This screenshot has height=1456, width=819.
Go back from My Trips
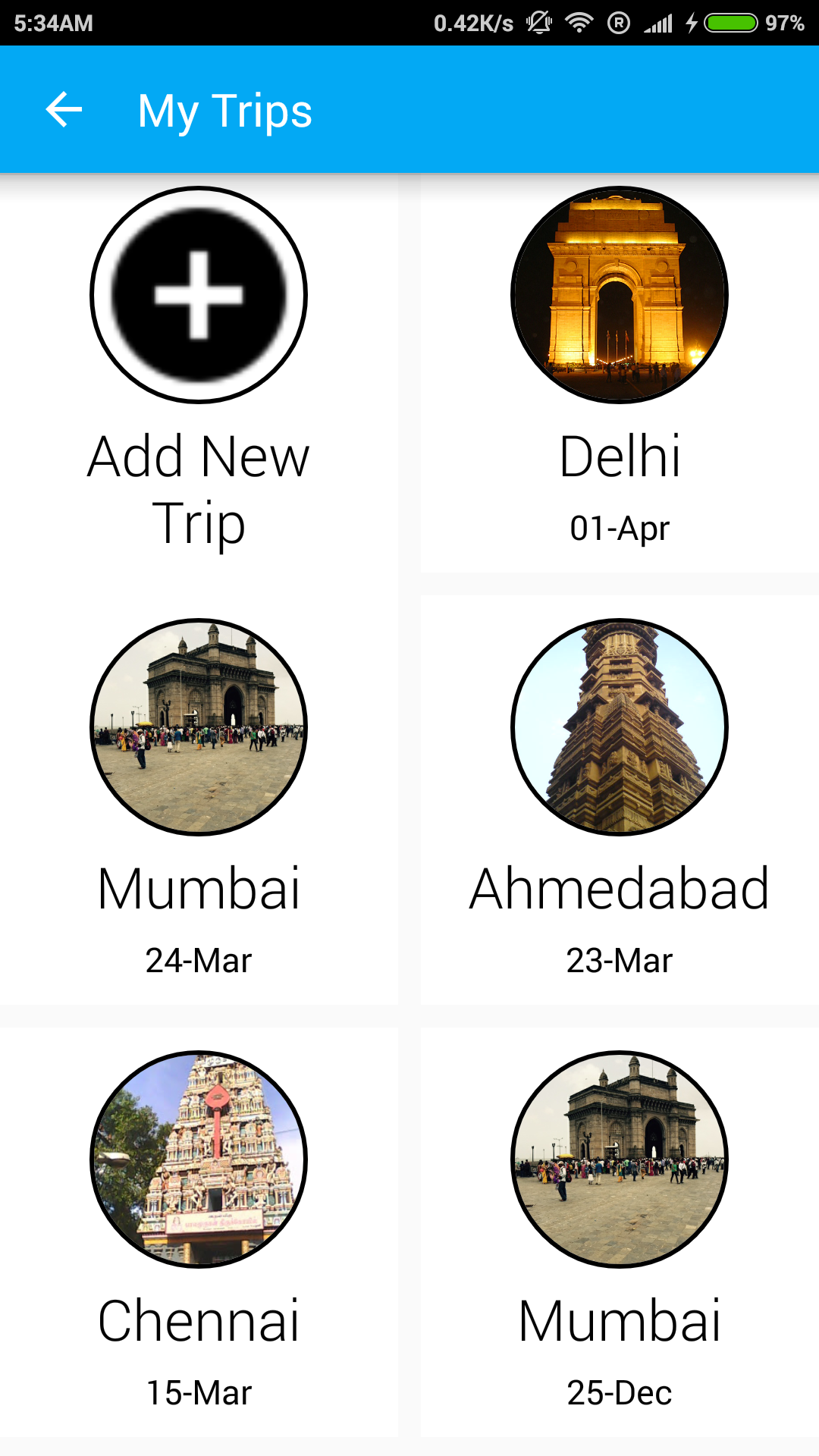point(64,111)
